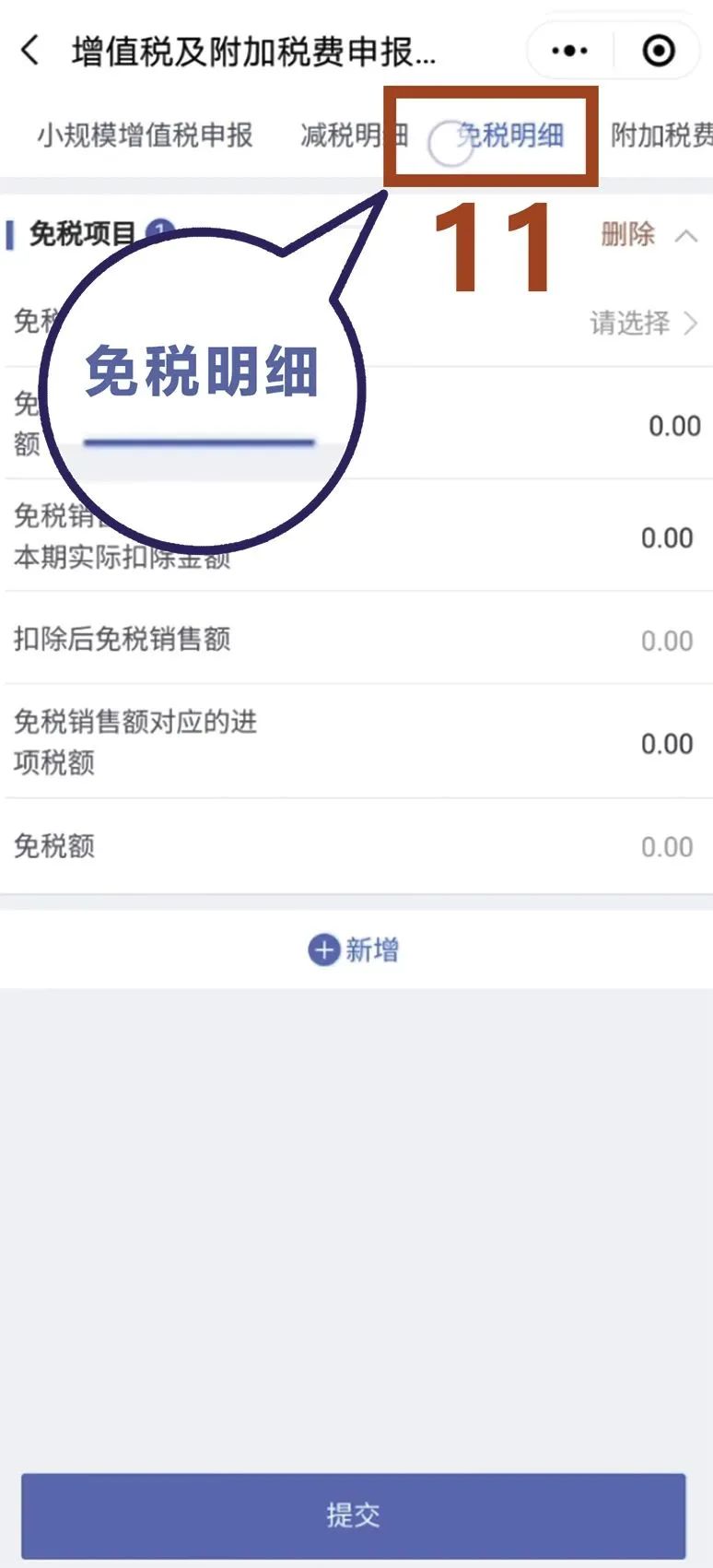This screenshot has width=713, height=1568.
Task: Submit the declaration with 提交
Action: click(x=354, y=1515)
